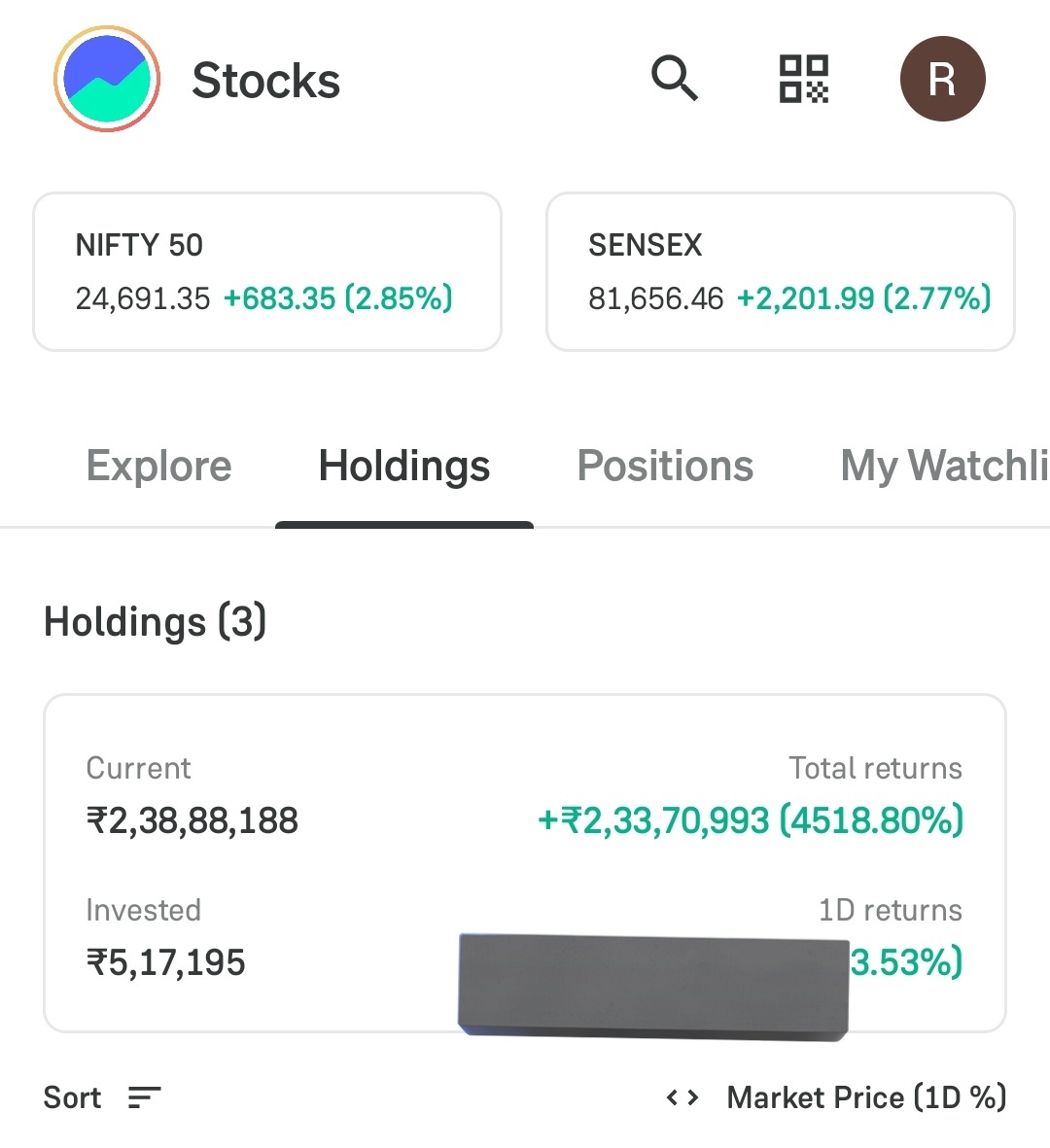The image size is (1050, 1148).
Task: Open the NIFTY 50 index card
Action: 267,272
